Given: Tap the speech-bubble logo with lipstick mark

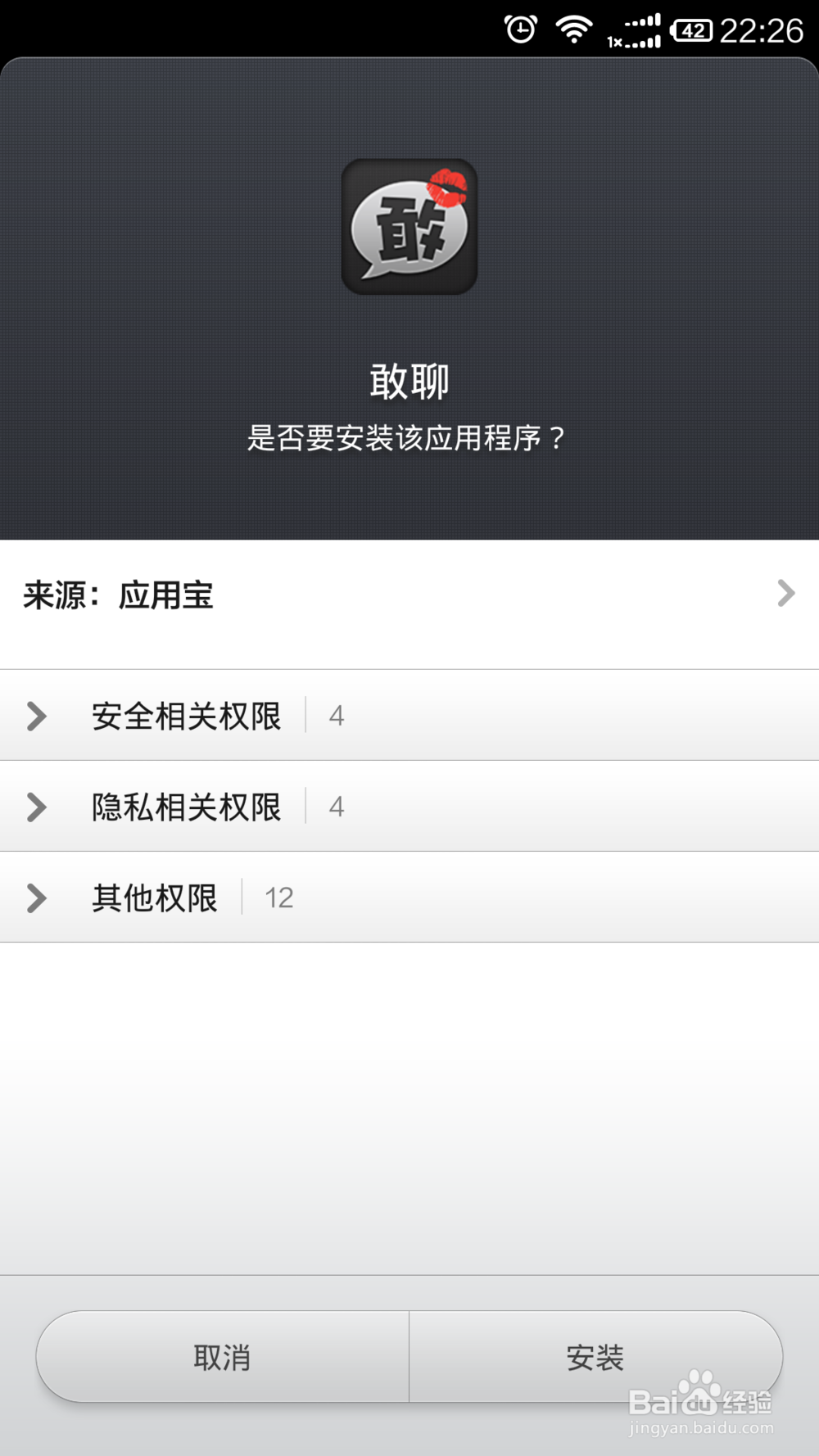Looking at the screenshot, I should point(409,227).
